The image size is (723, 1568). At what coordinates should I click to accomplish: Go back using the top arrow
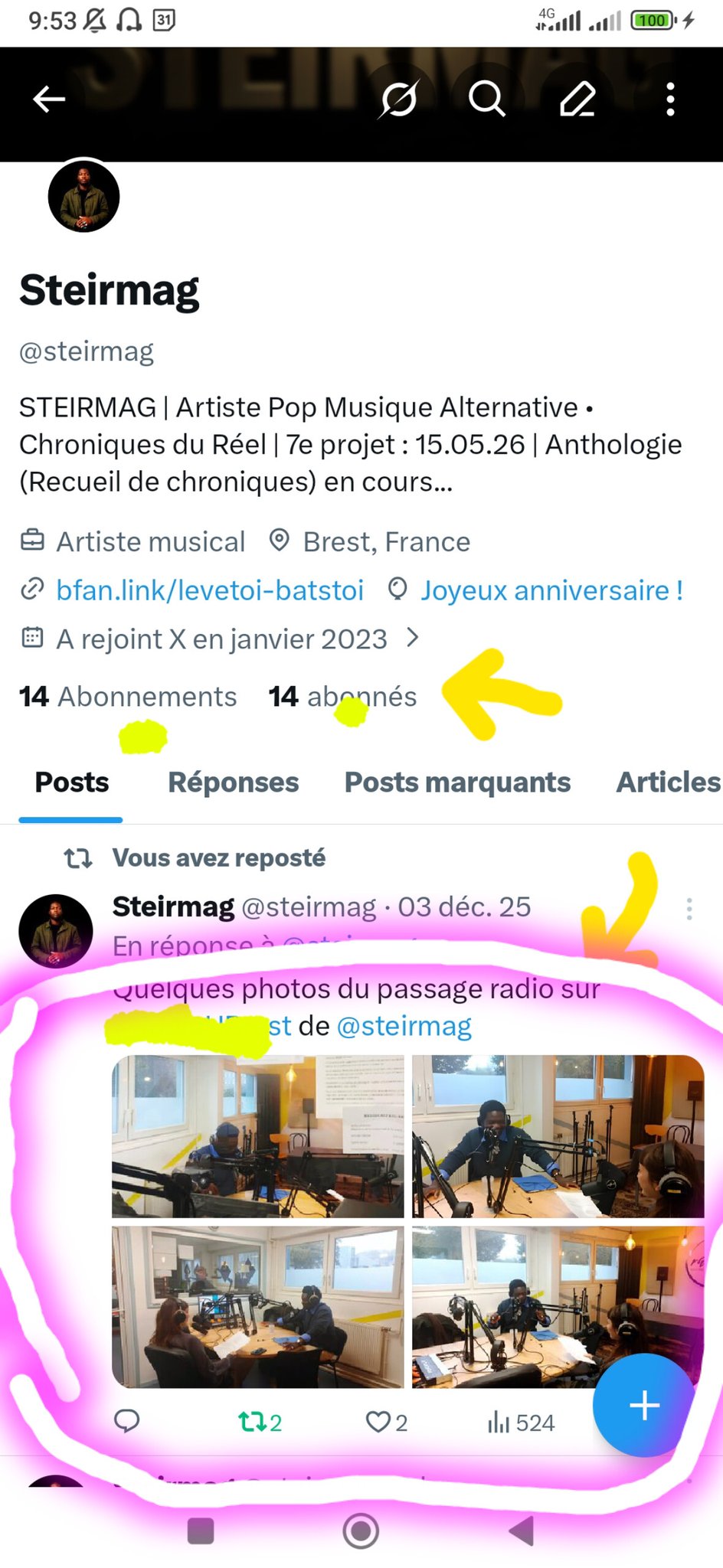[49, 99]
